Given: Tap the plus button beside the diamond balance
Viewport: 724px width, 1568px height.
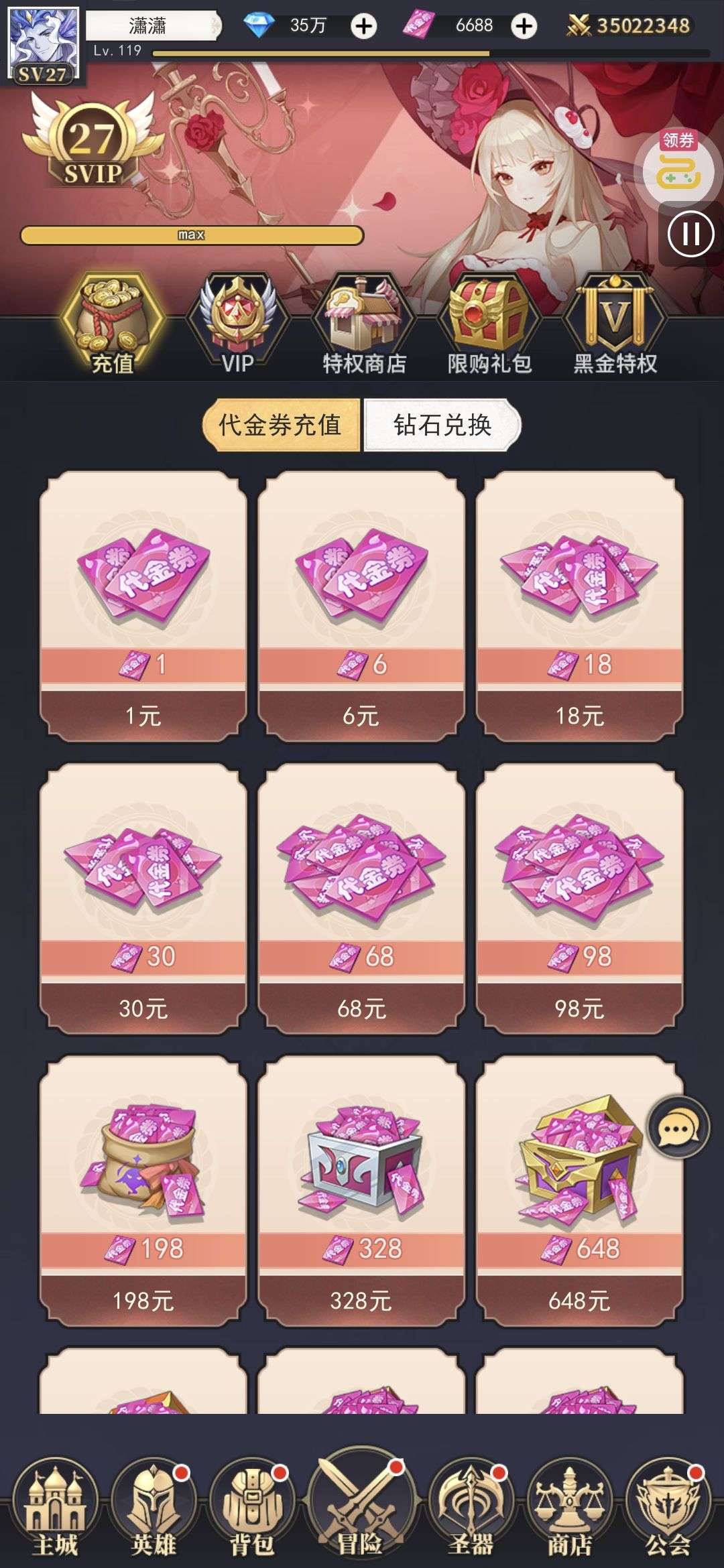Looking at the screenshot, I should (364, 26).
